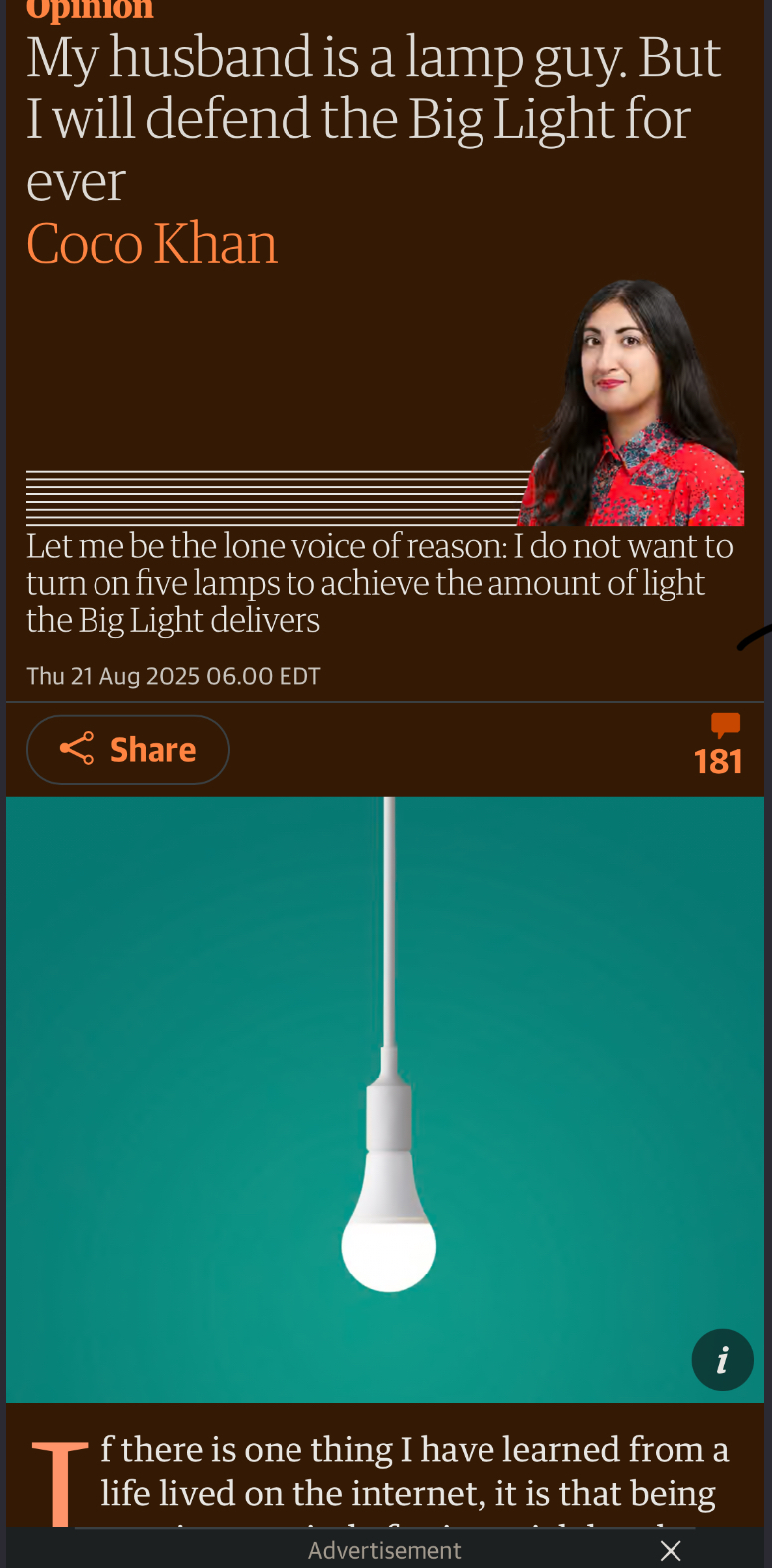Image resolution: width=772 pixels, height=1568 pixels.
Task: Dismiss the Advertisement banner
Action: click(671, 1550)
